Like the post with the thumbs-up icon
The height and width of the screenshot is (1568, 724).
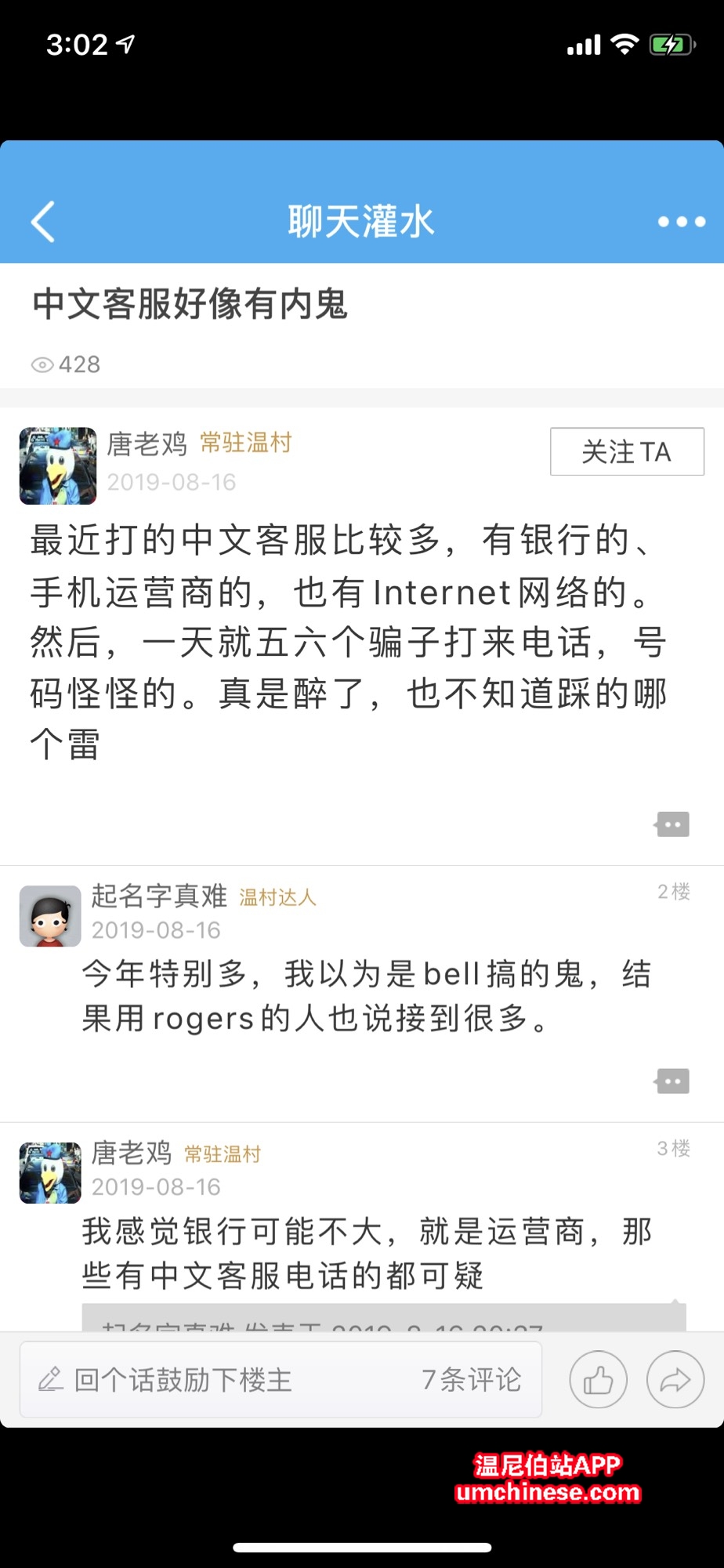(x=598, y=1380)
